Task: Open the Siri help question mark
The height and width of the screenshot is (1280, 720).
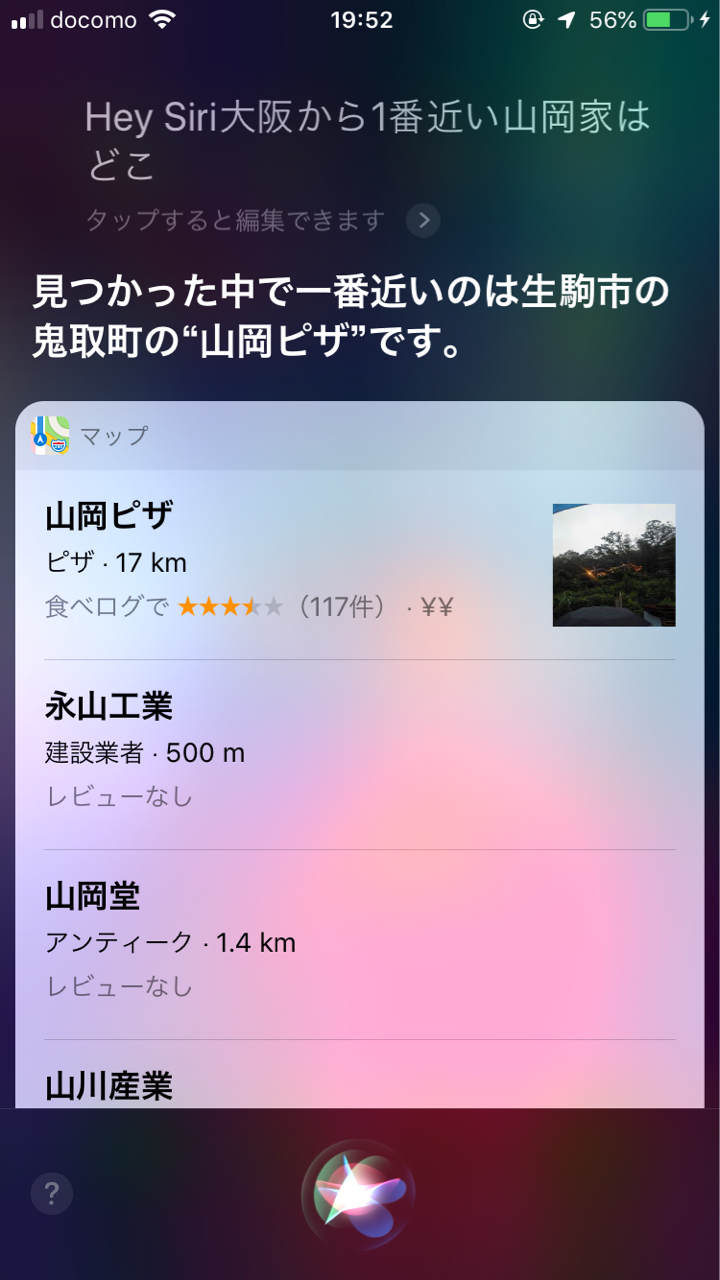Action: point(51,1193)
